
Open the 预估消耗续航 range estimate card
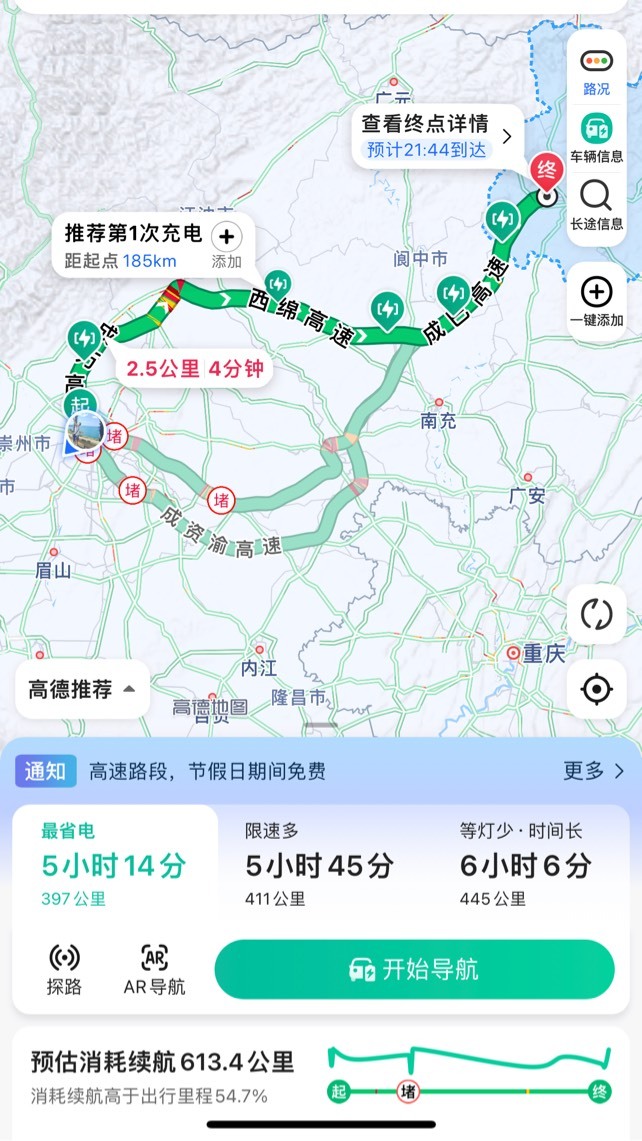click(320, 1076)
